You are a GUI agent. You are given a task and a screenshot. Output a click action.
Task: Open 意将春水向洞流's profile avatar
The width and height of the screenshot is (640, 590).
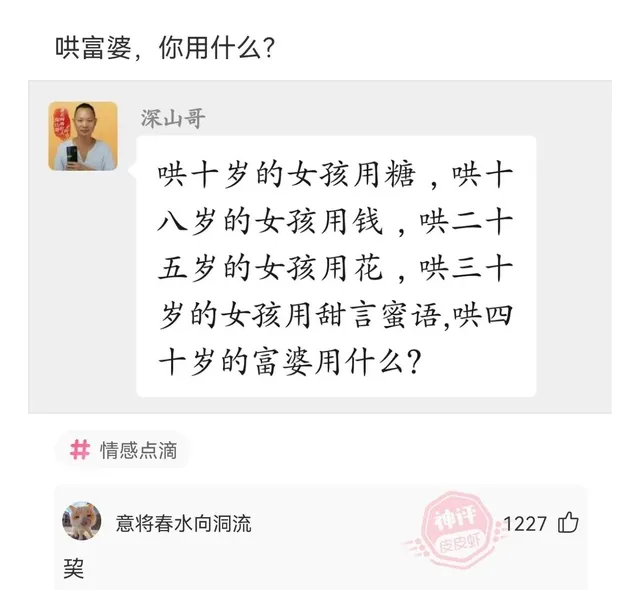[x=82, y=521]
